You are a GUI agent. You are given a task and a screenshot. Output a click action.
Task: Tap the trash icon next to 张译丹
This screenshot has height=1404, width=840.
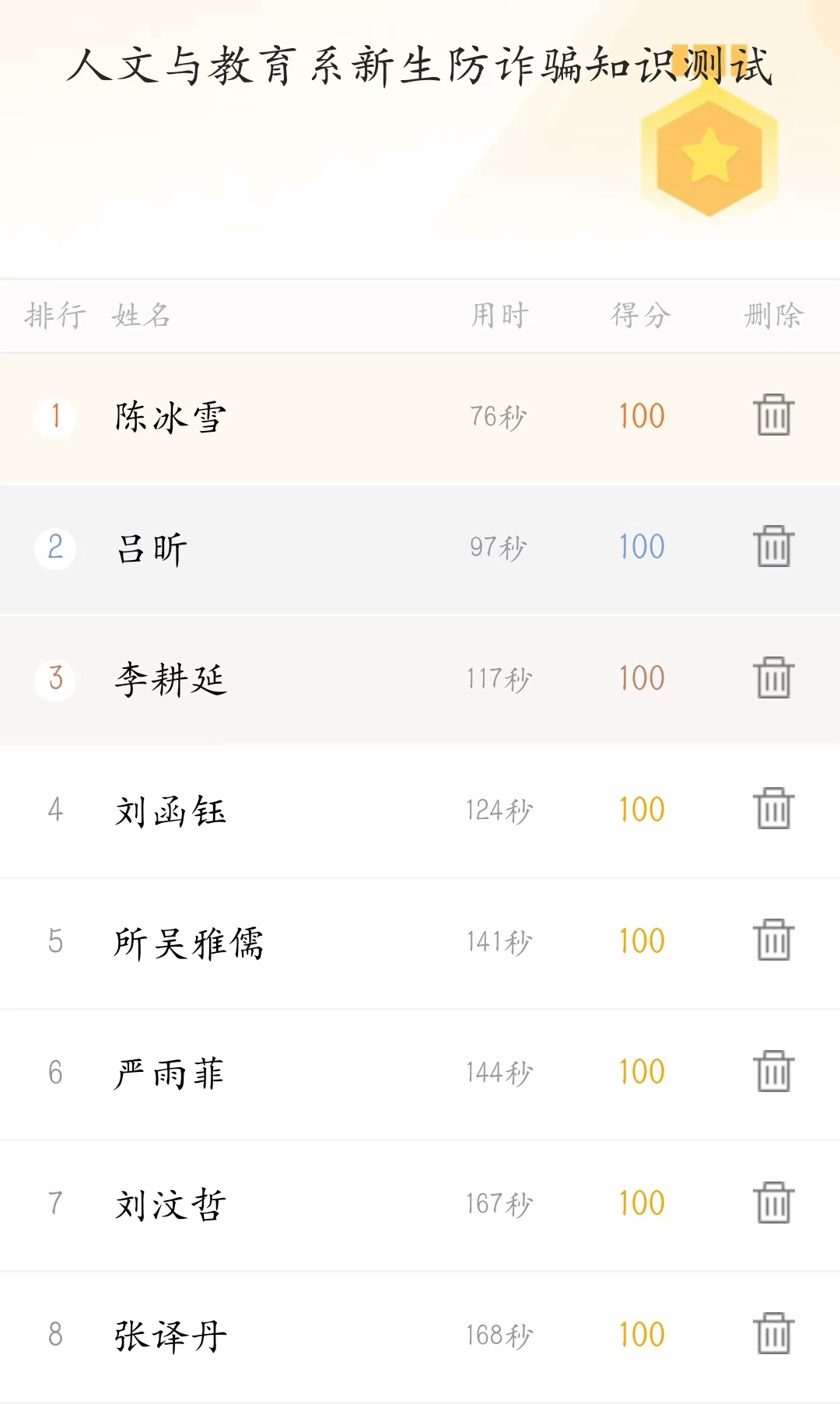(x=774, y=1333)
